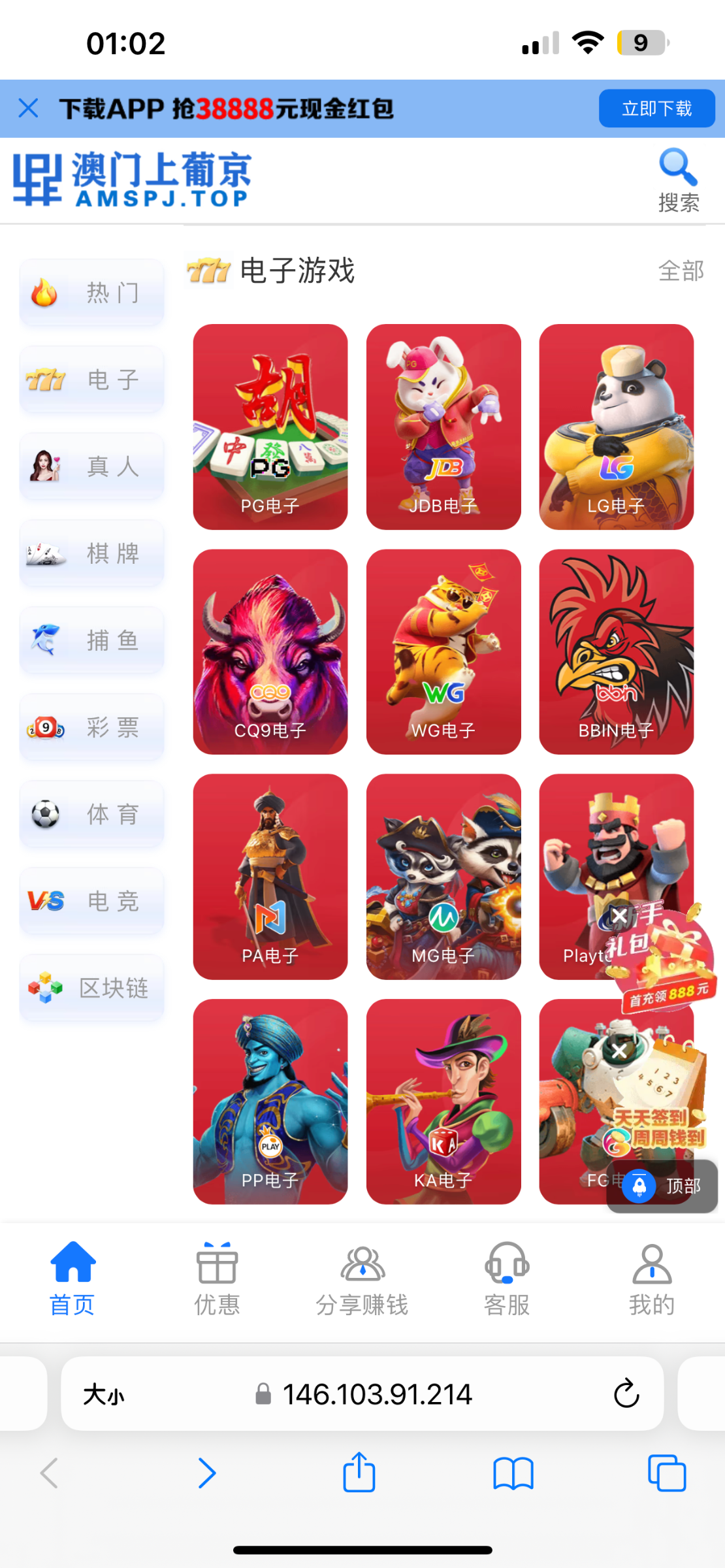Launch the CQ9电子 game tile

click(x=270, y=651)
